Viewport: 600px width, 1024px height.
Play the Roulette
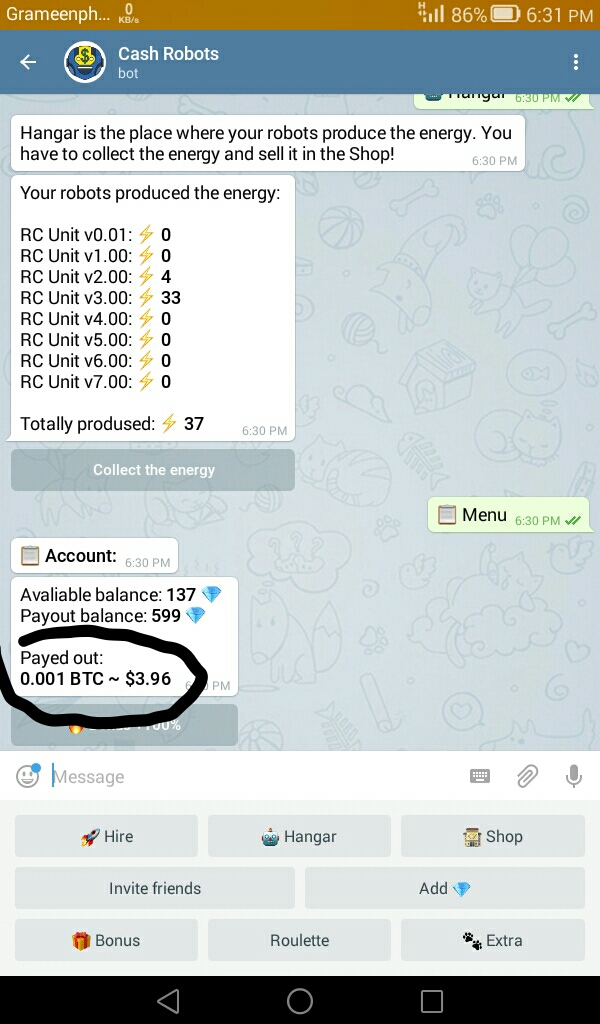[299, 940]
